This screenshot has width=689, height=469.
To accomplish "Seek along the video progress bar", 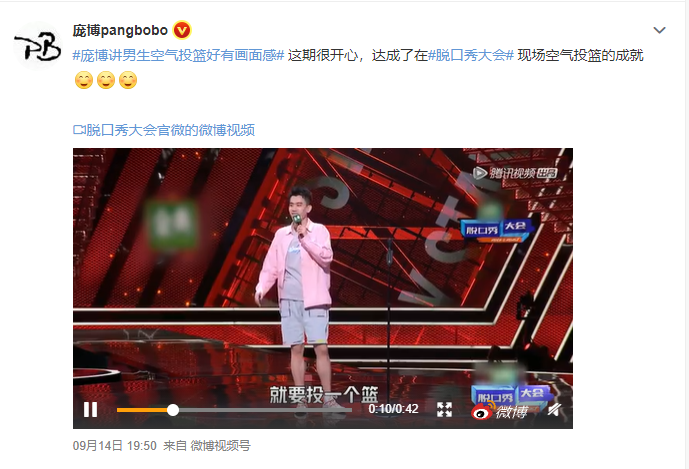I will (x=240, y=410).
